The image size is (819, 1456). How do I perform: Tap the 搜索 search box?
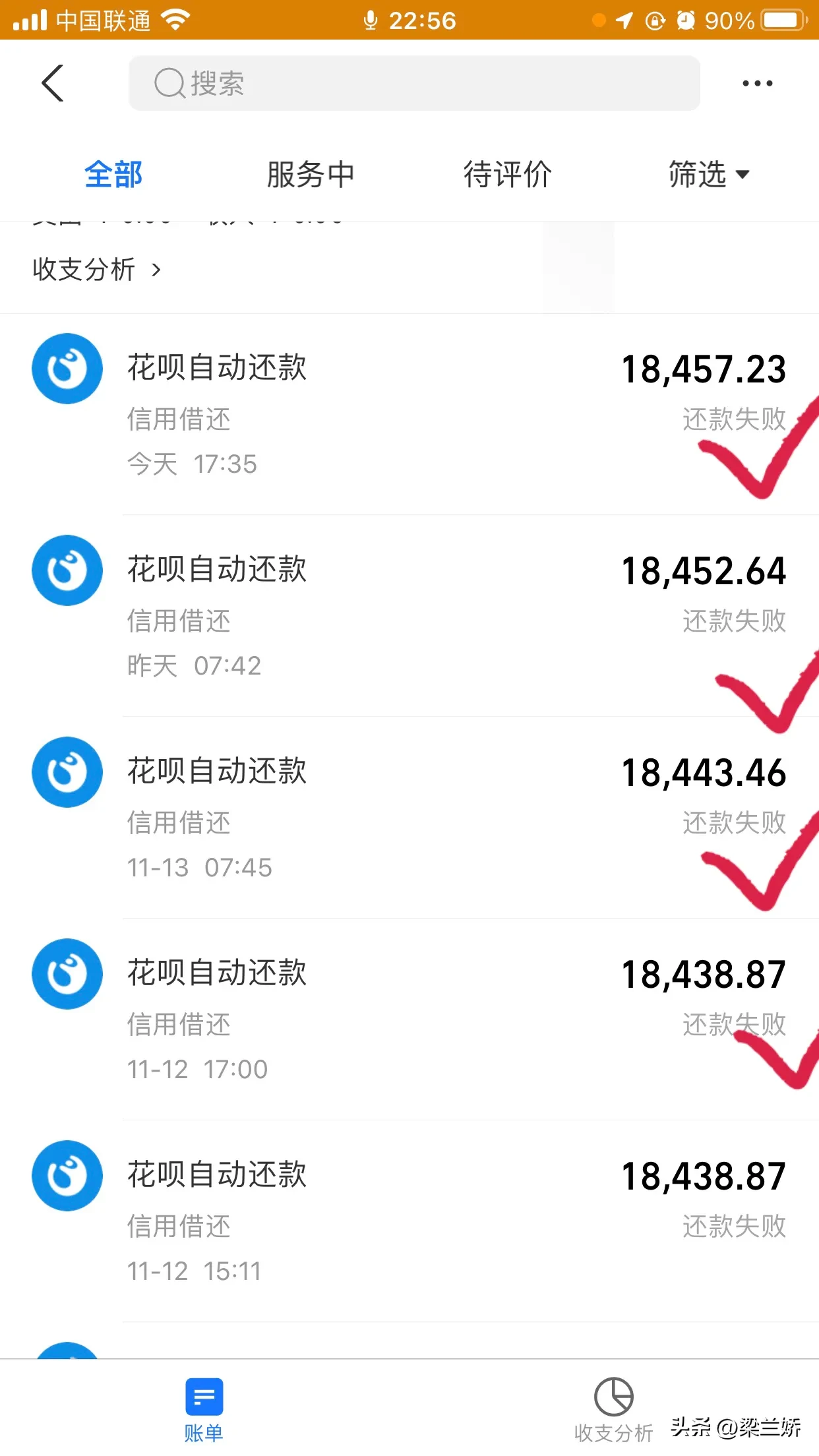tap(414, 83)
